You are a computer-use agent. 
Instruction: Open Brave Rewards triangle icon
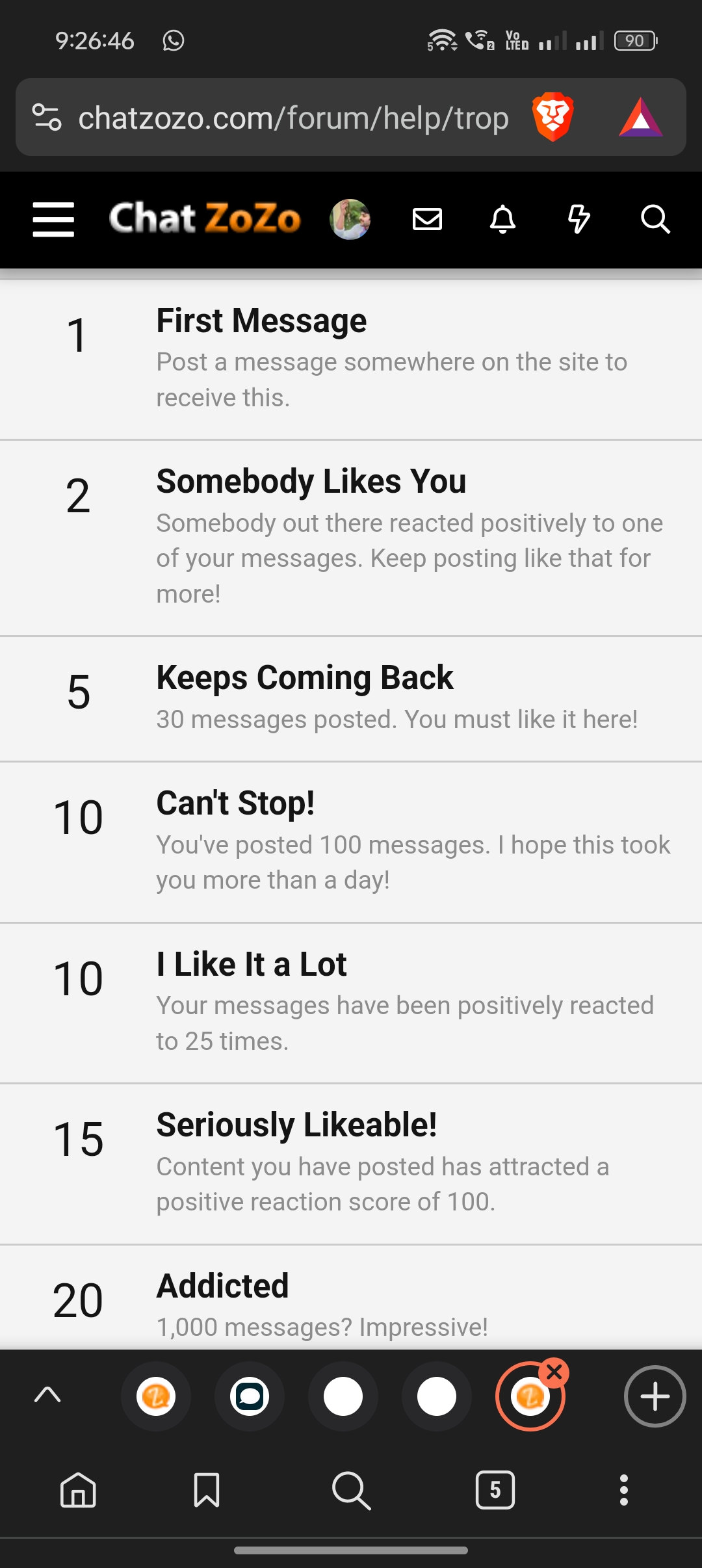[641, 118]
